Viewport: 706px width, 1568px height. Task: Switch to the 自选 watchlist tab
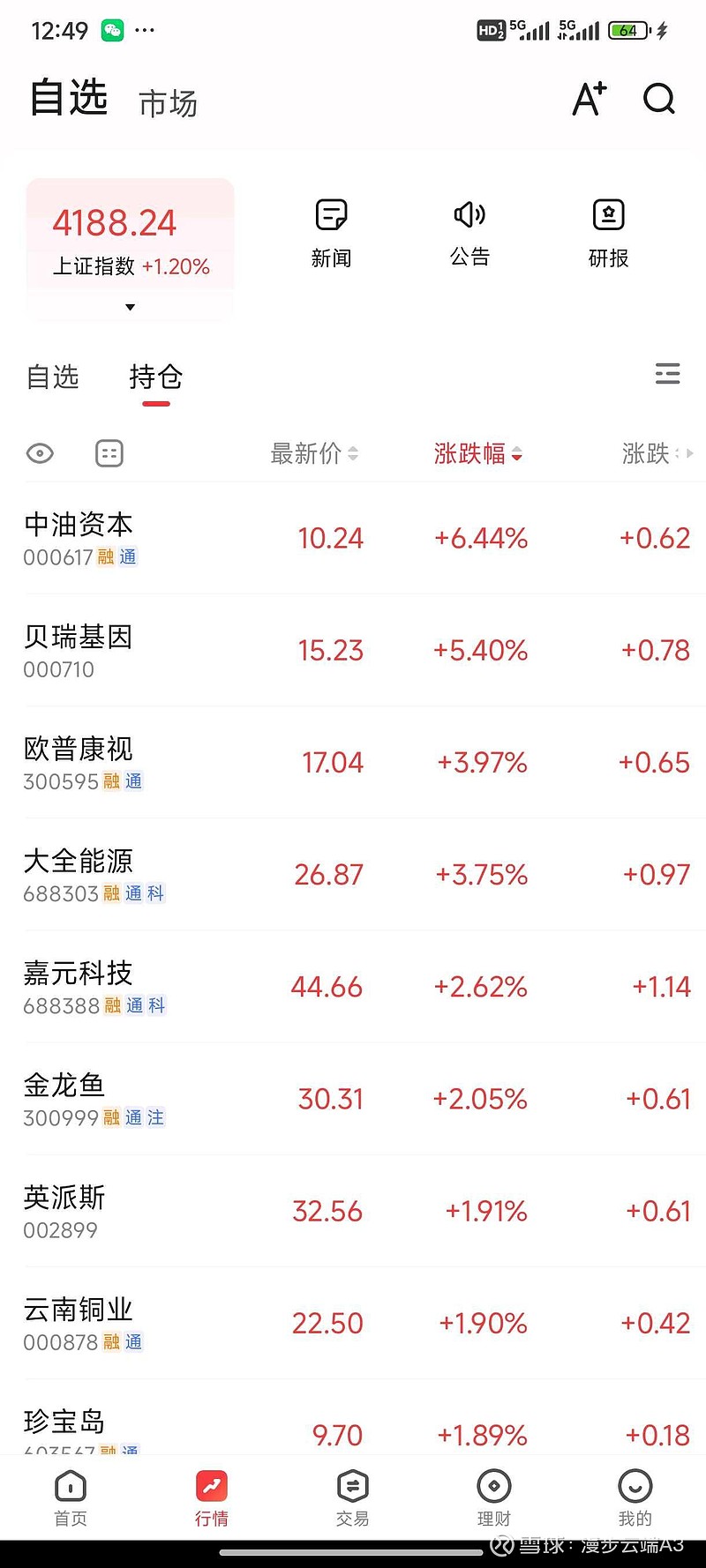(53, 377)
